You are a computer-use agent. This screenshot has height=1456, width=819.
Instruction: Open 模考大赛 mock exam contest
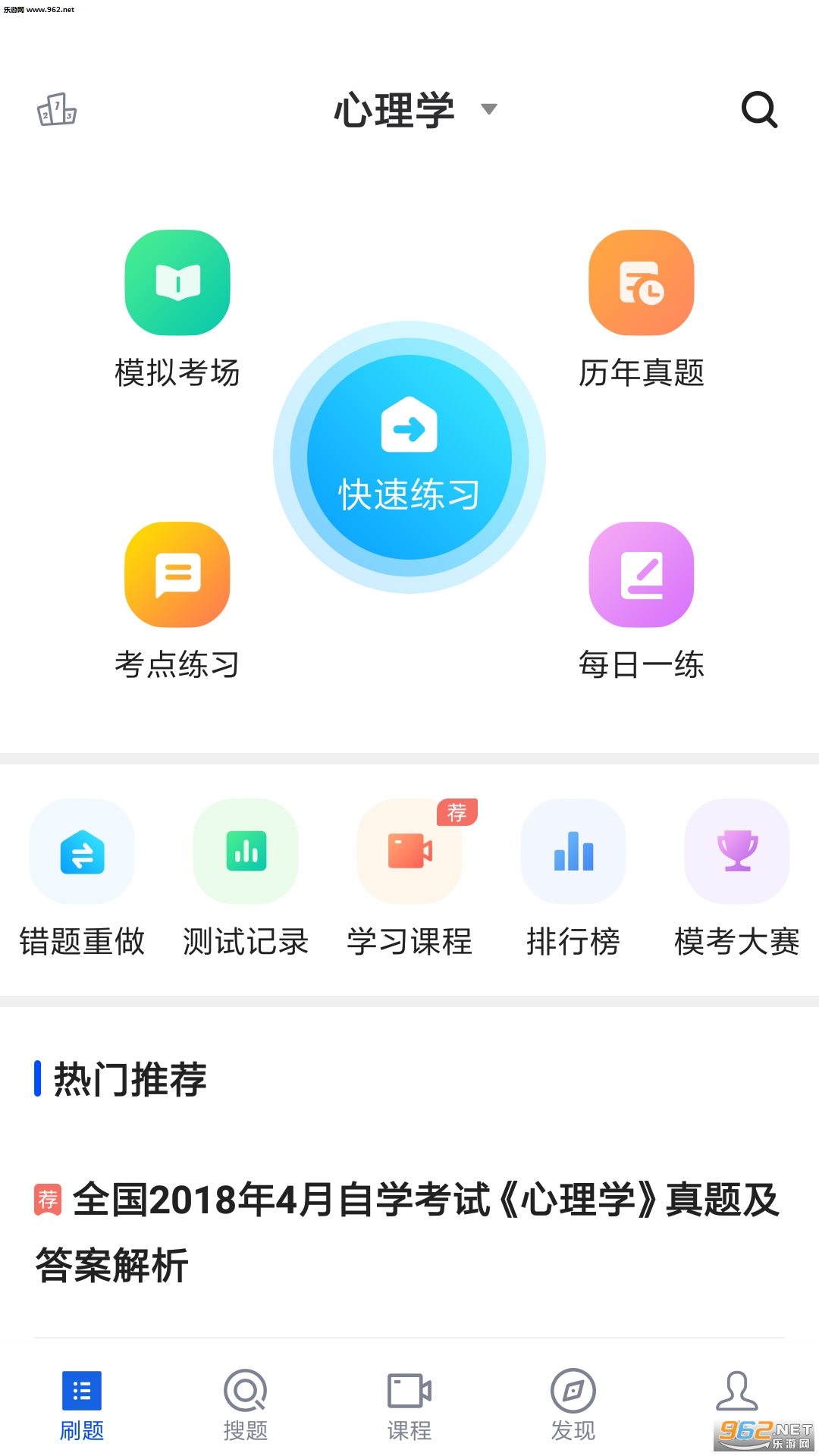pos(737,852)
